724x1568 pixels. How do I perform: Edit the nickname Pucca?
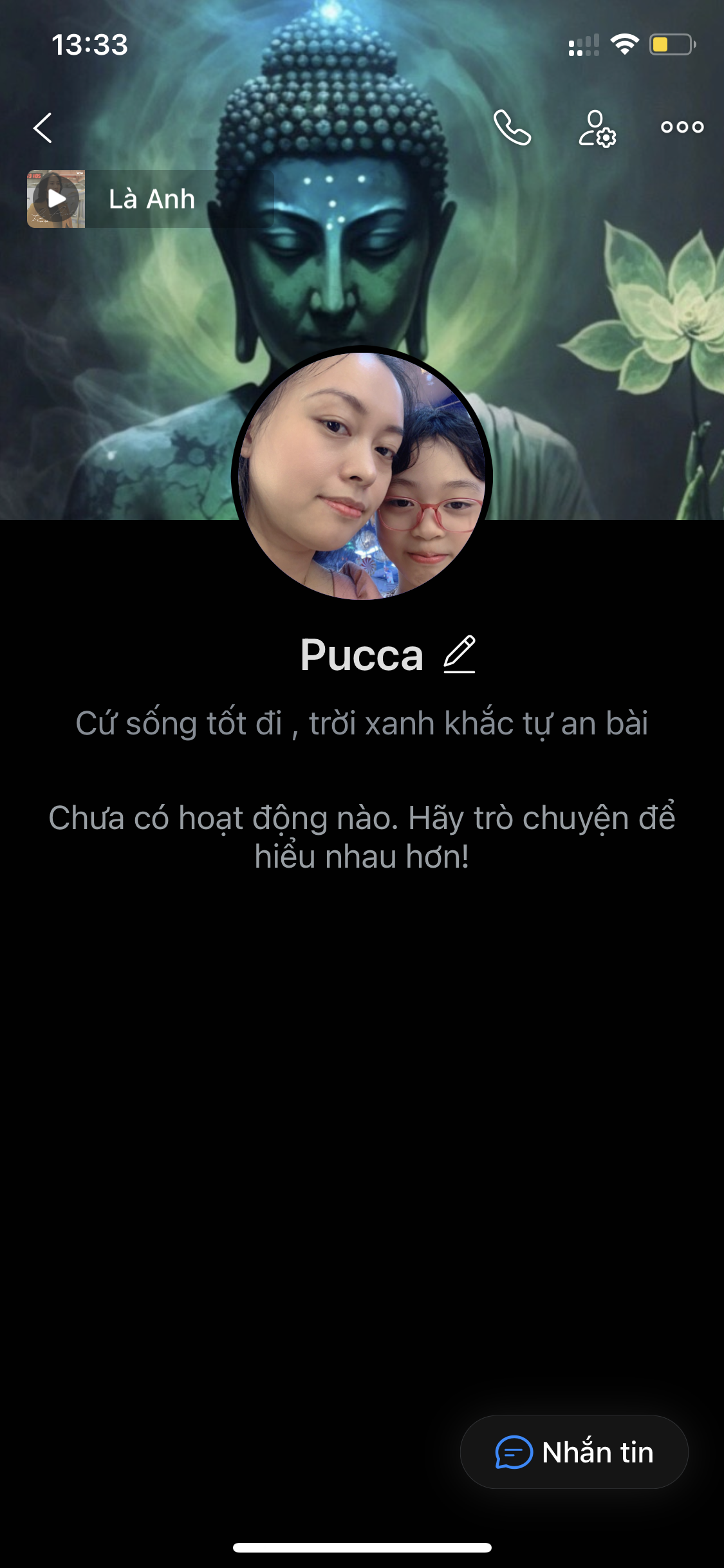459,655
